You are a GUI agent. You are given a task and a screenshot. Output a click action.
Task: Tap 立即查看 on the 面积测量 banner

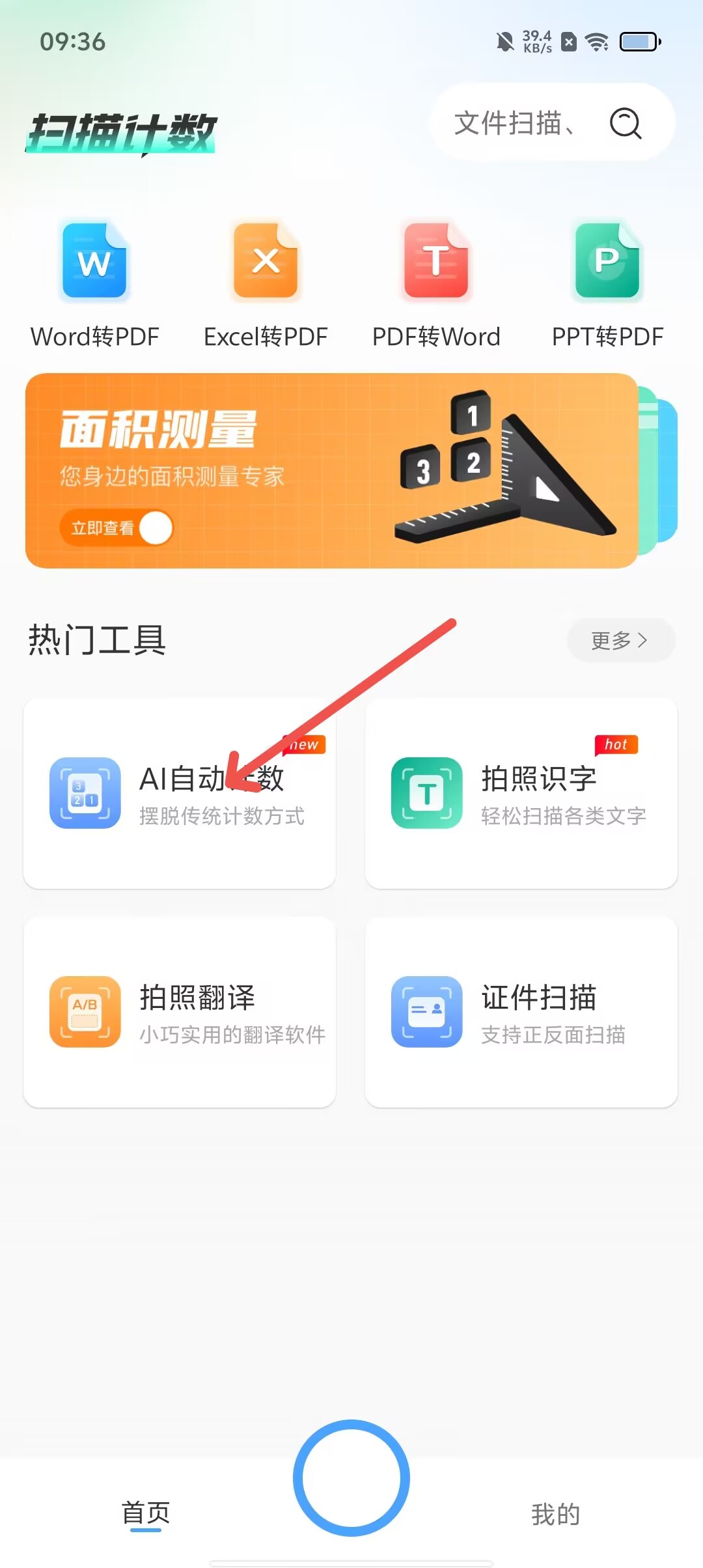point(116,527)
